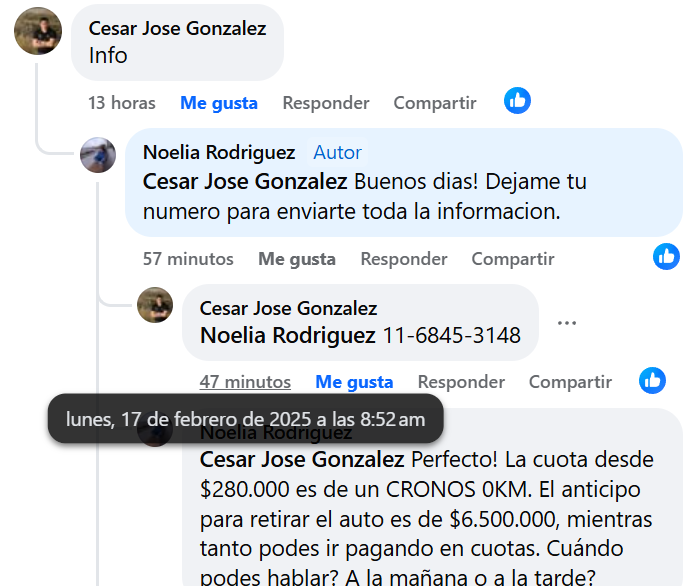
Task: Share the phone number comment
Action: [570, 382]
